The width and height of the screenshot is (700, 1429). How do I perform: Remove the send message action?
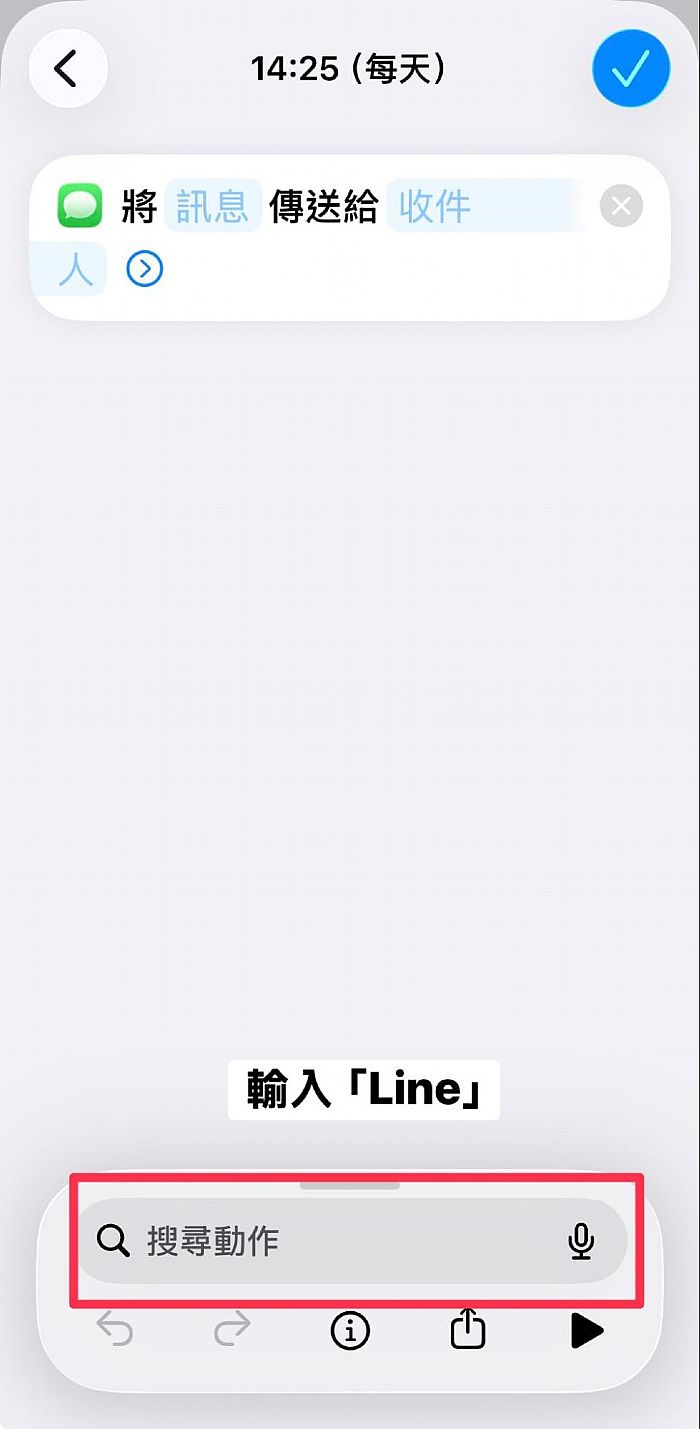[621, 207]
